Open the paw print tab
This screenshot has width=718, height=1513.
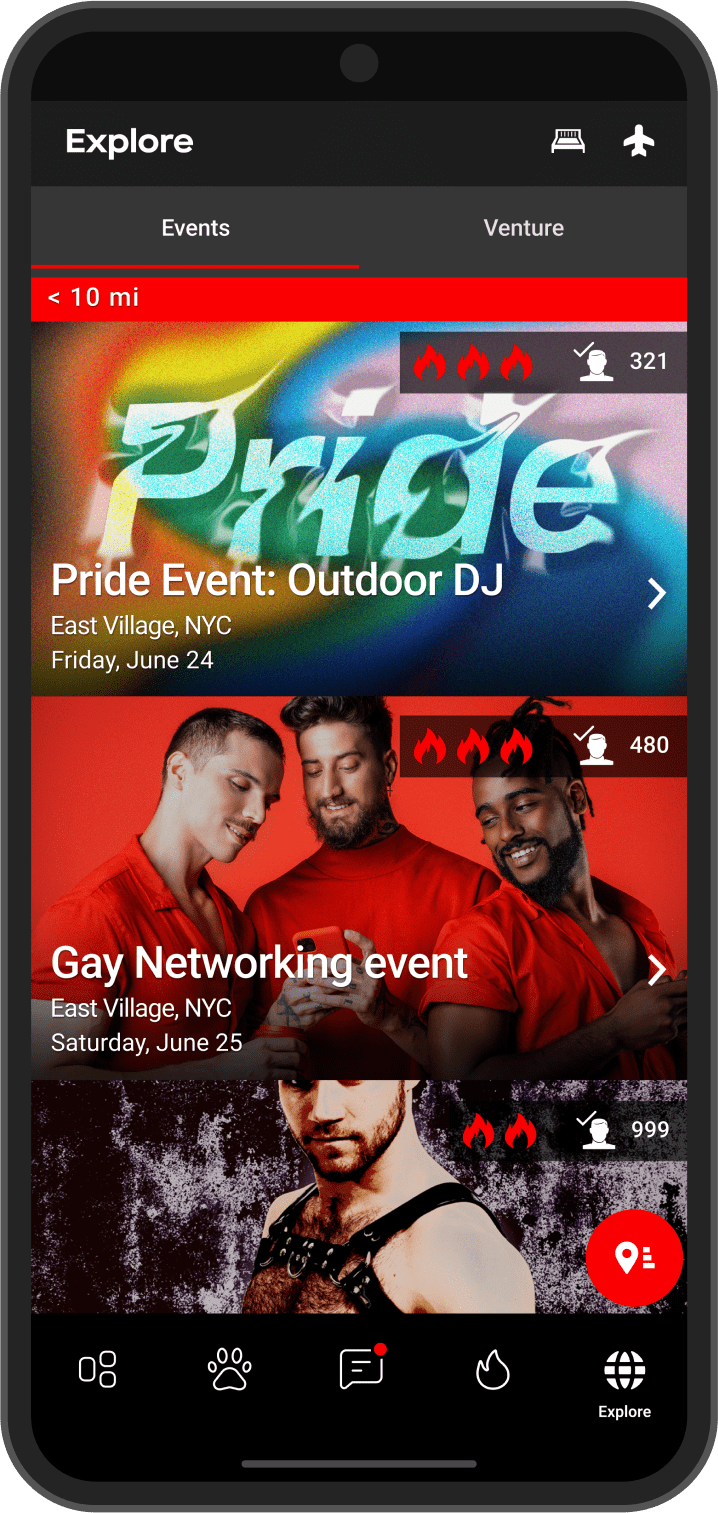pos(229,1369)
